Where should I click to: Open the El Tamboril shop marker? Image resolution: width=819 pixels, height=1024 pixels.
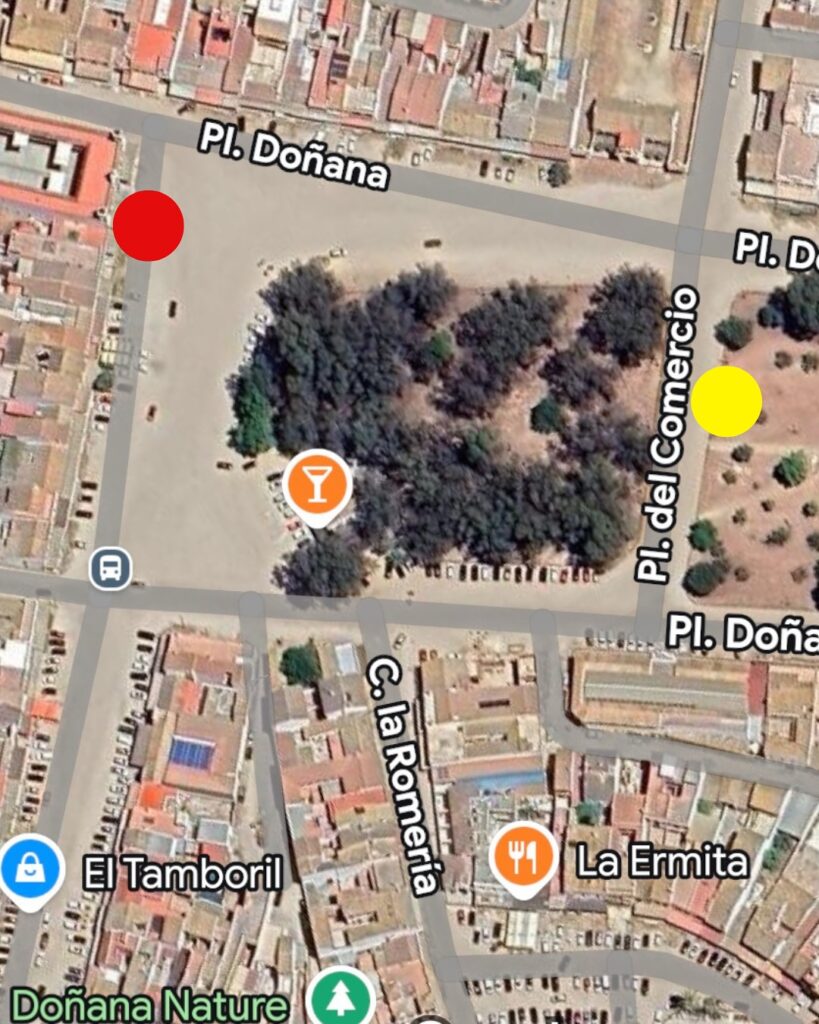31,866
